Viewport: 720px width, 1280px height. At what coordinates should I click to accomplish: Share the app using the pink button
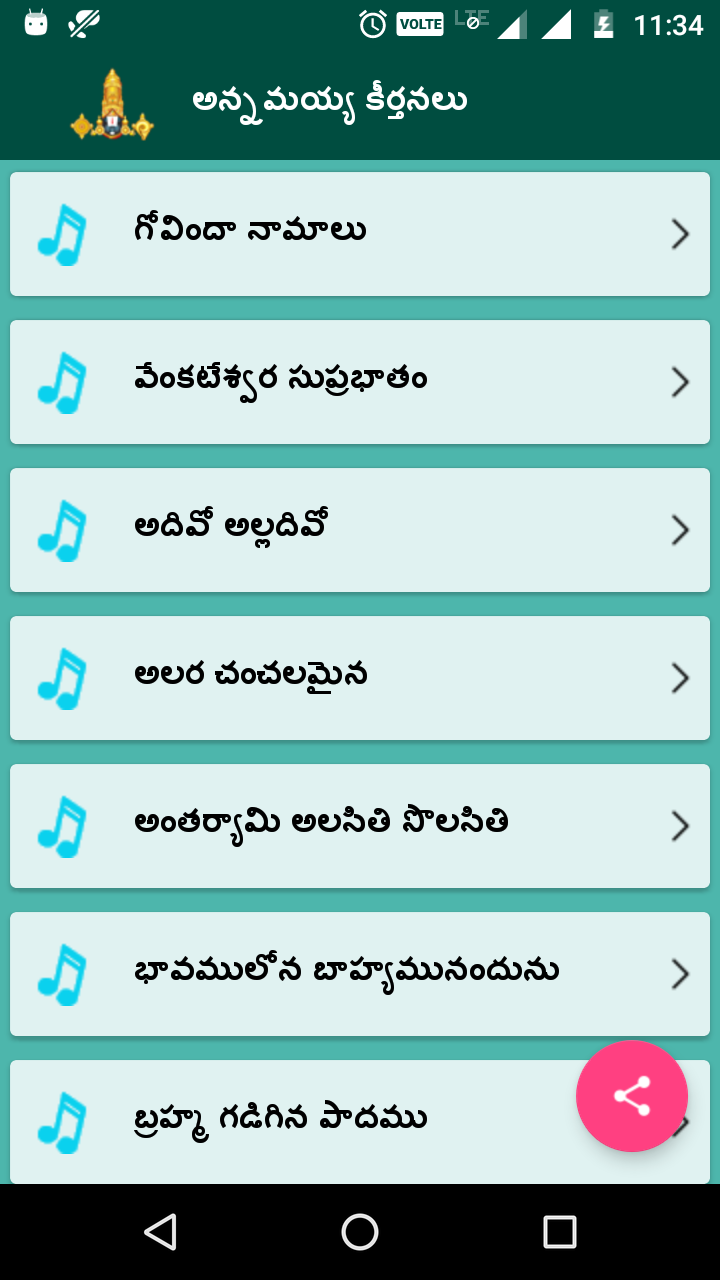pos(632,1096)
